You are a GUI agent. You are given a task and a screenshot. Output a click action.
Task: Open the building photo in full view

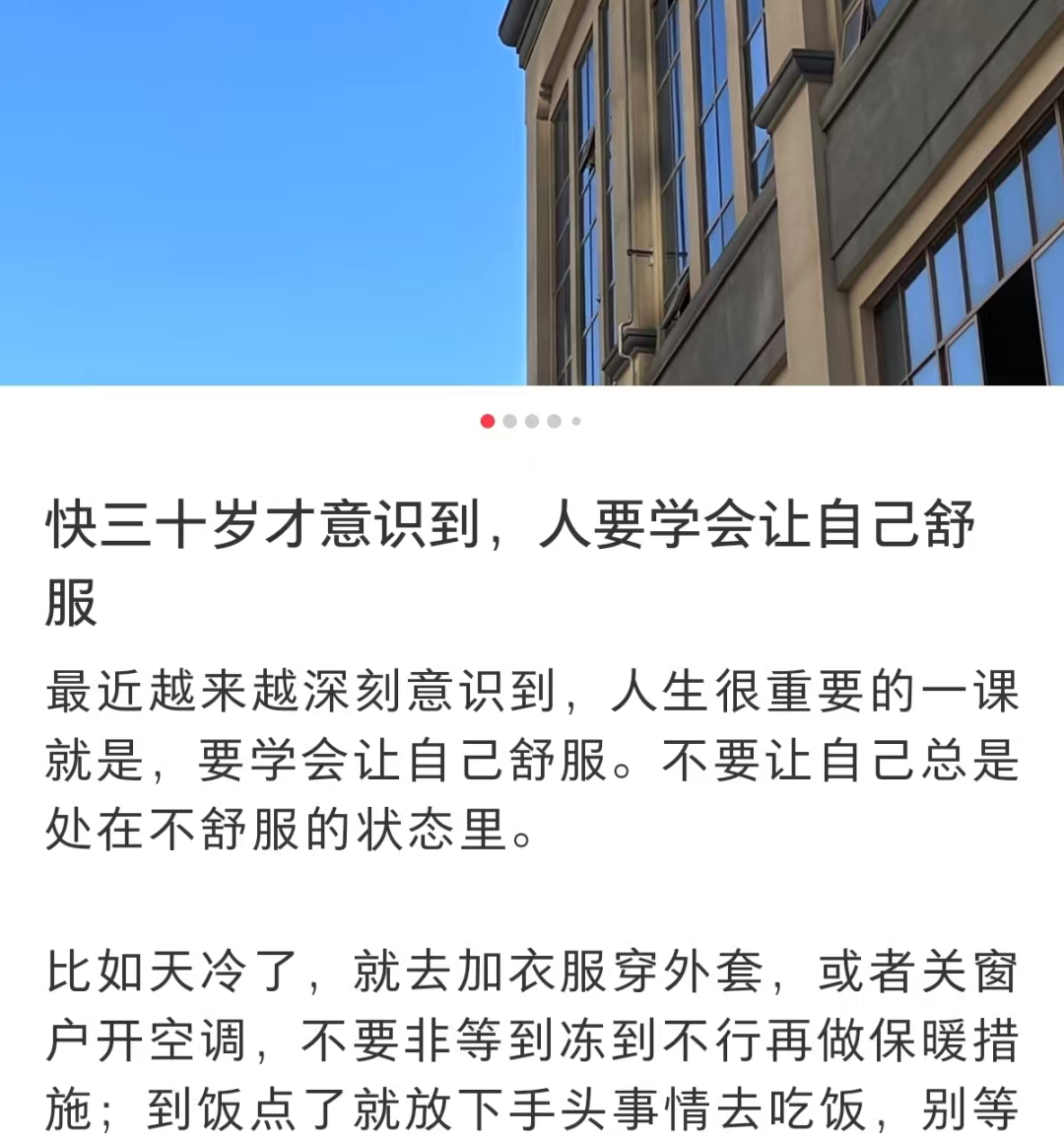pyautogui.click(x=532, y=192)
